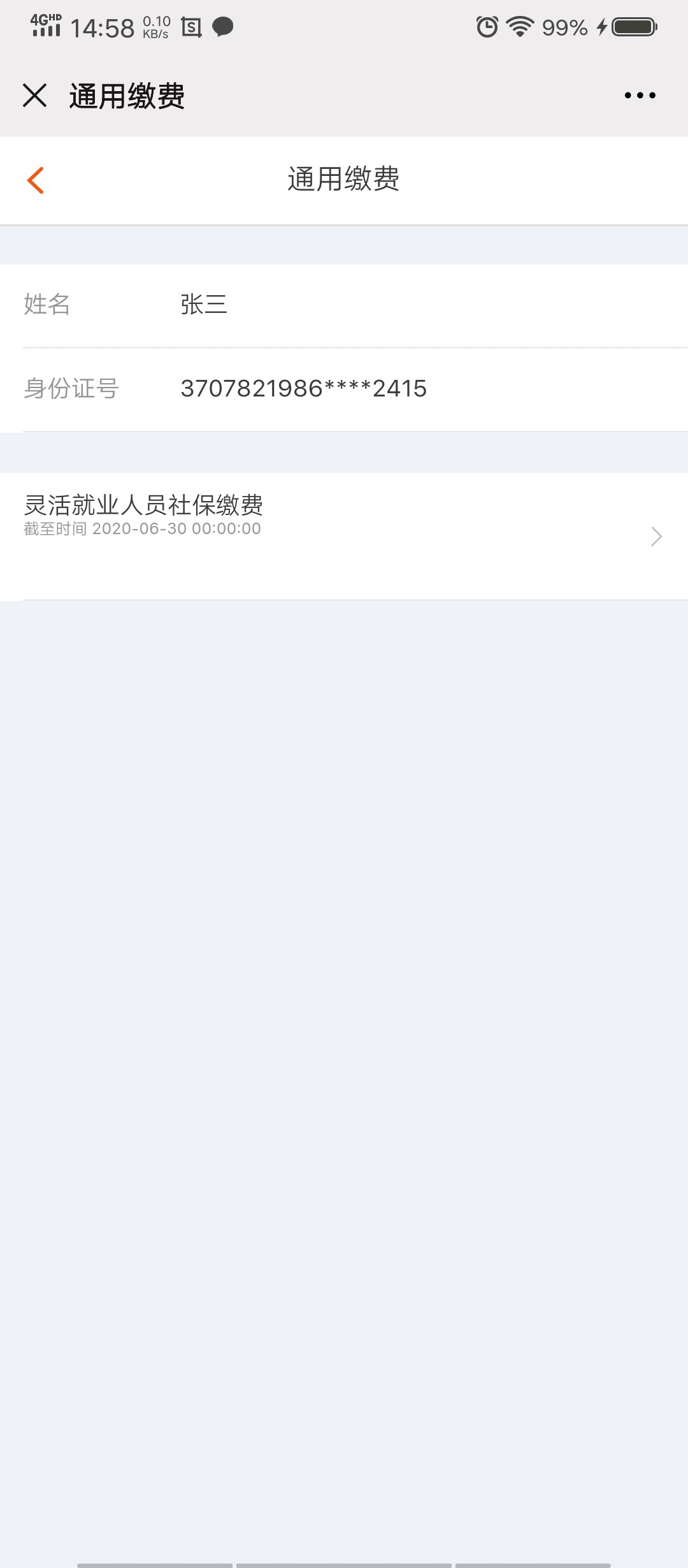This screenshot has width=688, height=1568.
Task: Tap the charging lightning bolt icon
Action: tap(601, 25)
